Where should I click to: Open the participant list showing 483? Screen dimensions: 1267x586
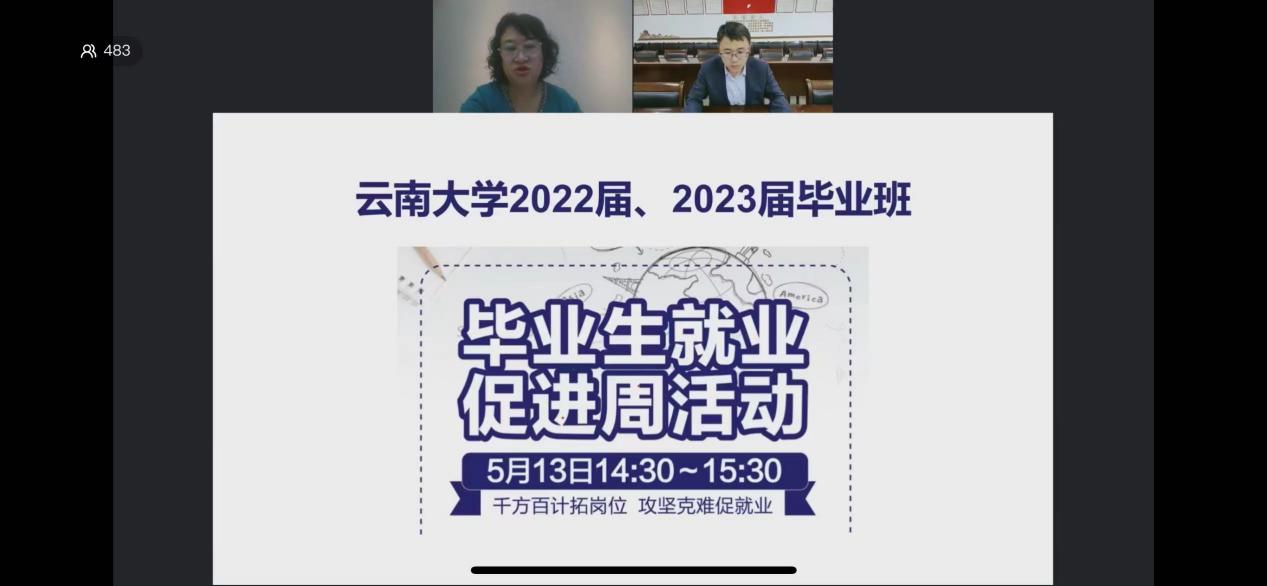coord(106,51)
